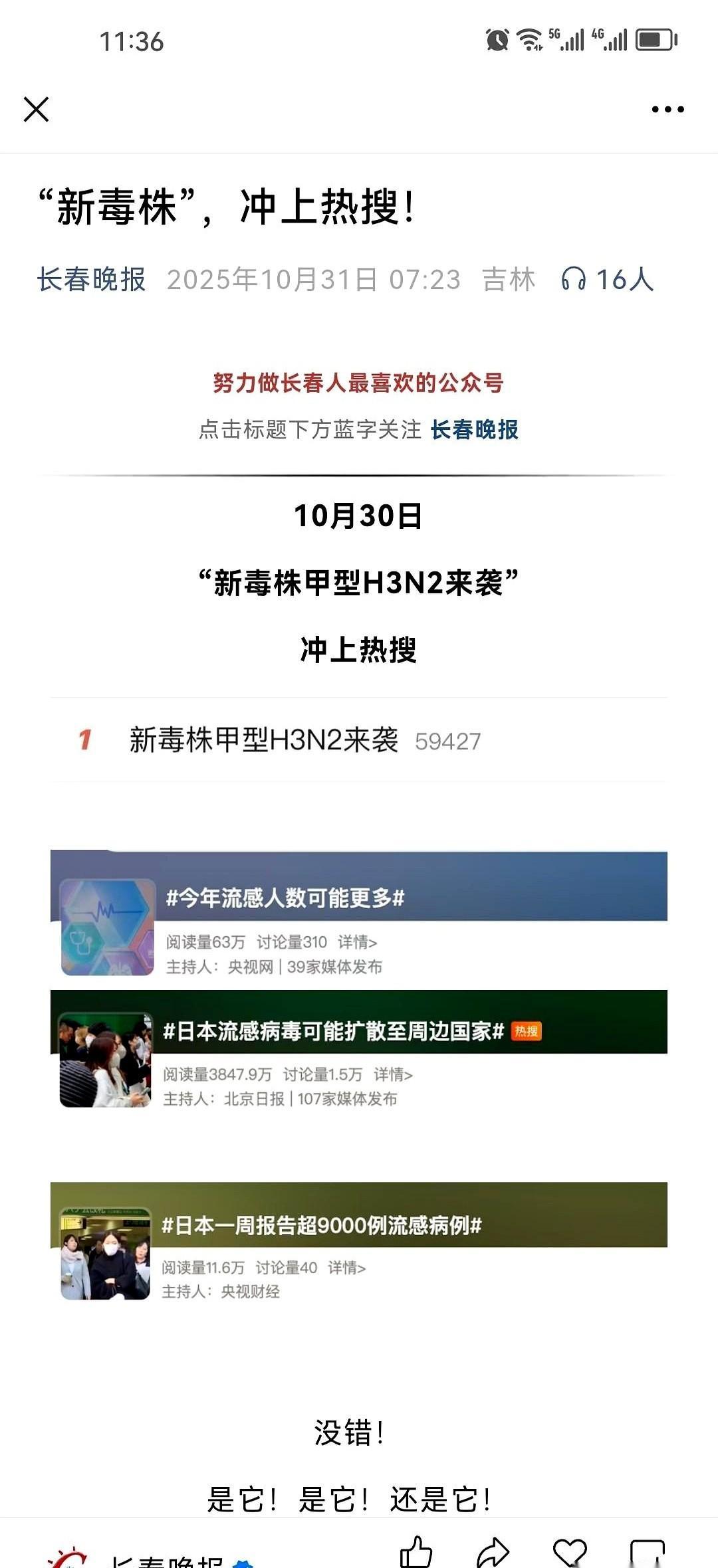Close the article with the X
The image size is (718, 1568).
click(37, 110)
